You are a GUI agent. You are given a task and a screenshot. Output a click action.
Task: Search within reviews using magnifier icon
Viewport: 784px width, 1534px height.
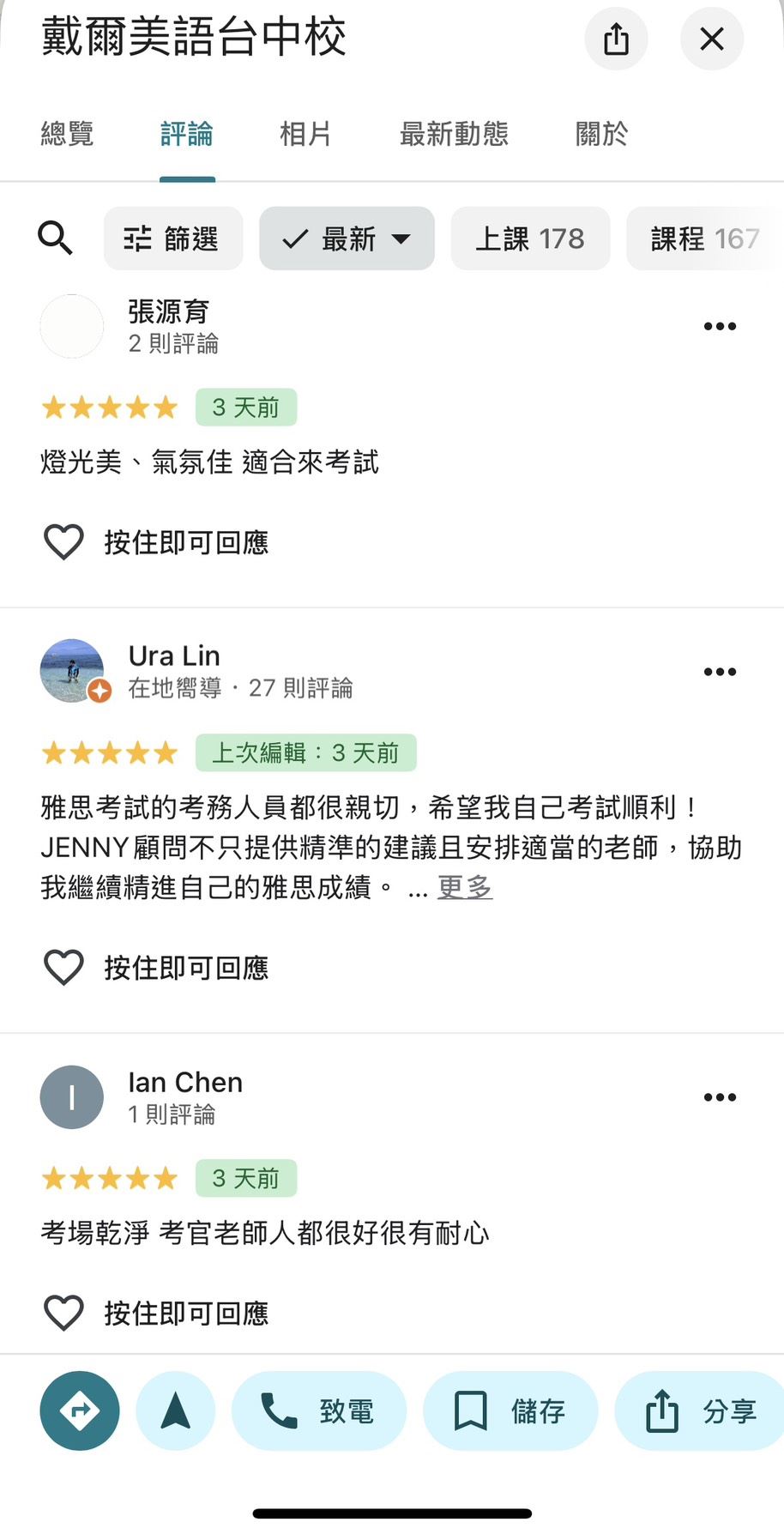[x=56, y=238]
